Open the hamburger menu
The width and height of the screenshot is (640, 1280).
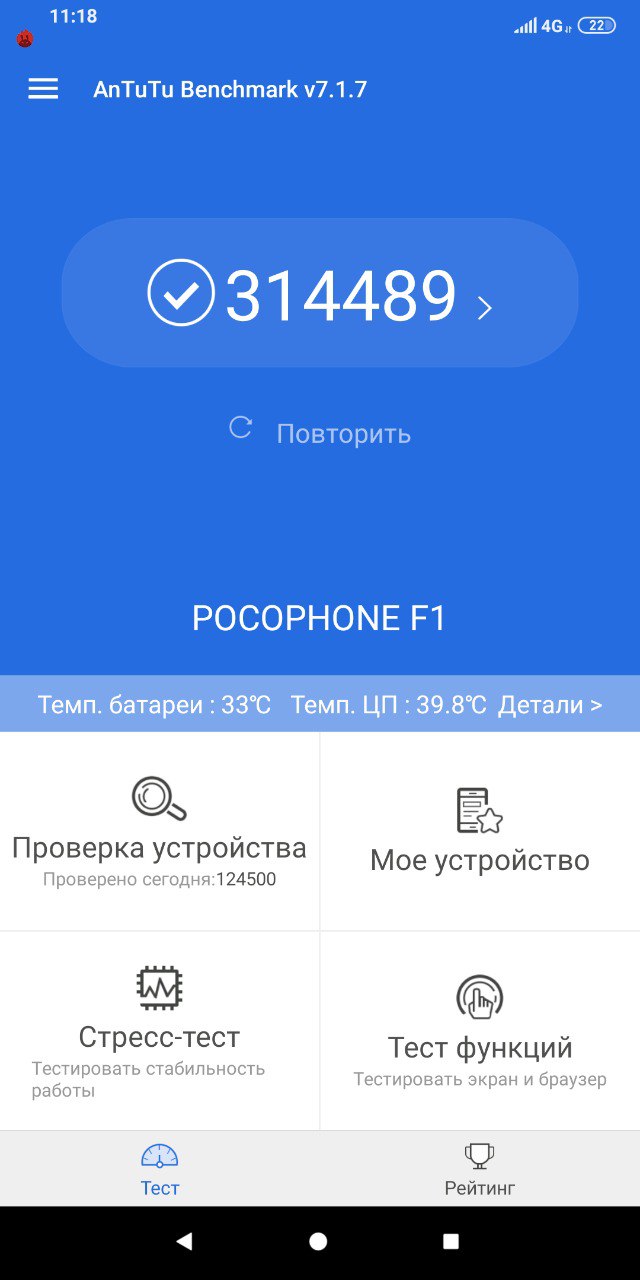[43, 89]
